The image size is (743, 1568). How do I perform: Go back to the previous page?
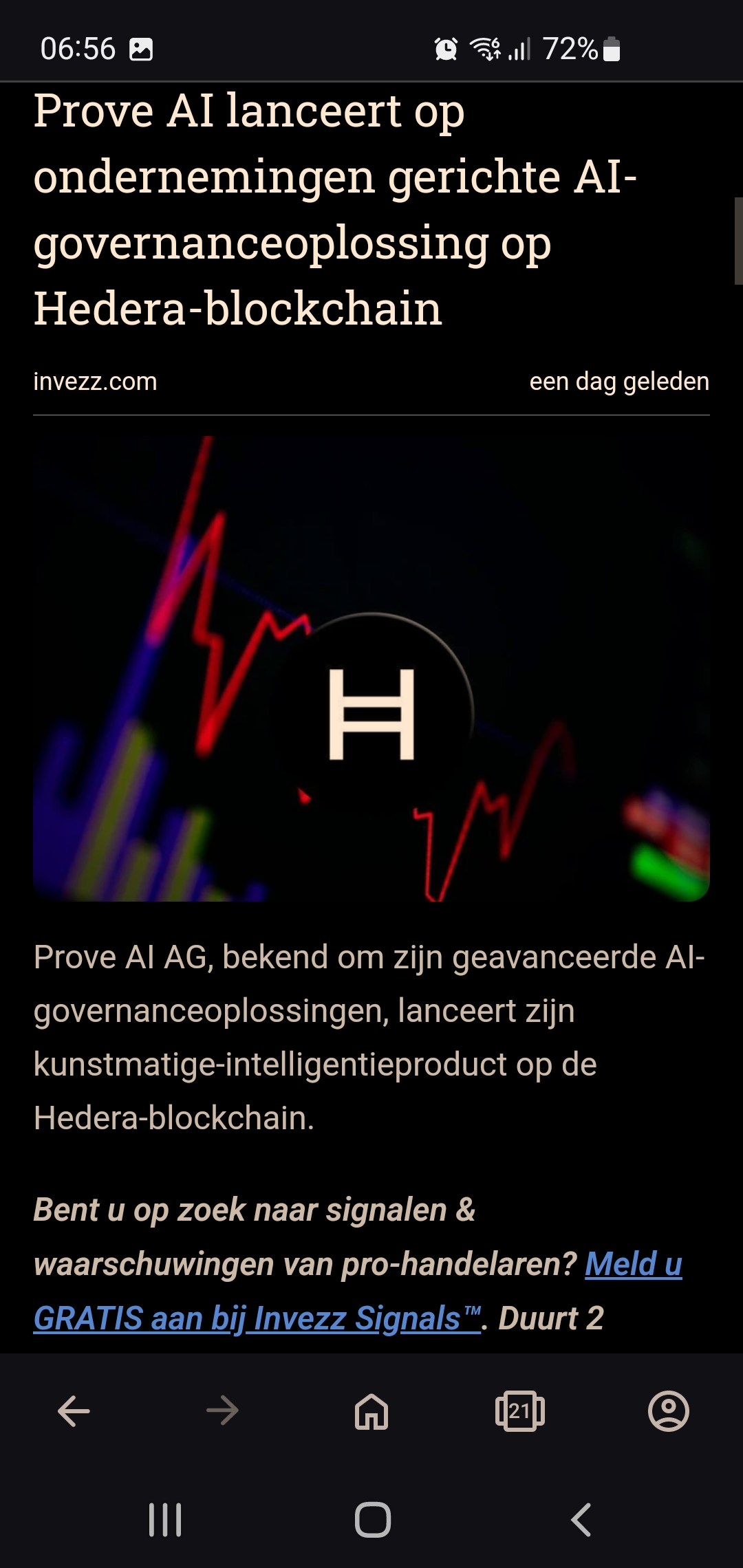tap(74, 1412)
